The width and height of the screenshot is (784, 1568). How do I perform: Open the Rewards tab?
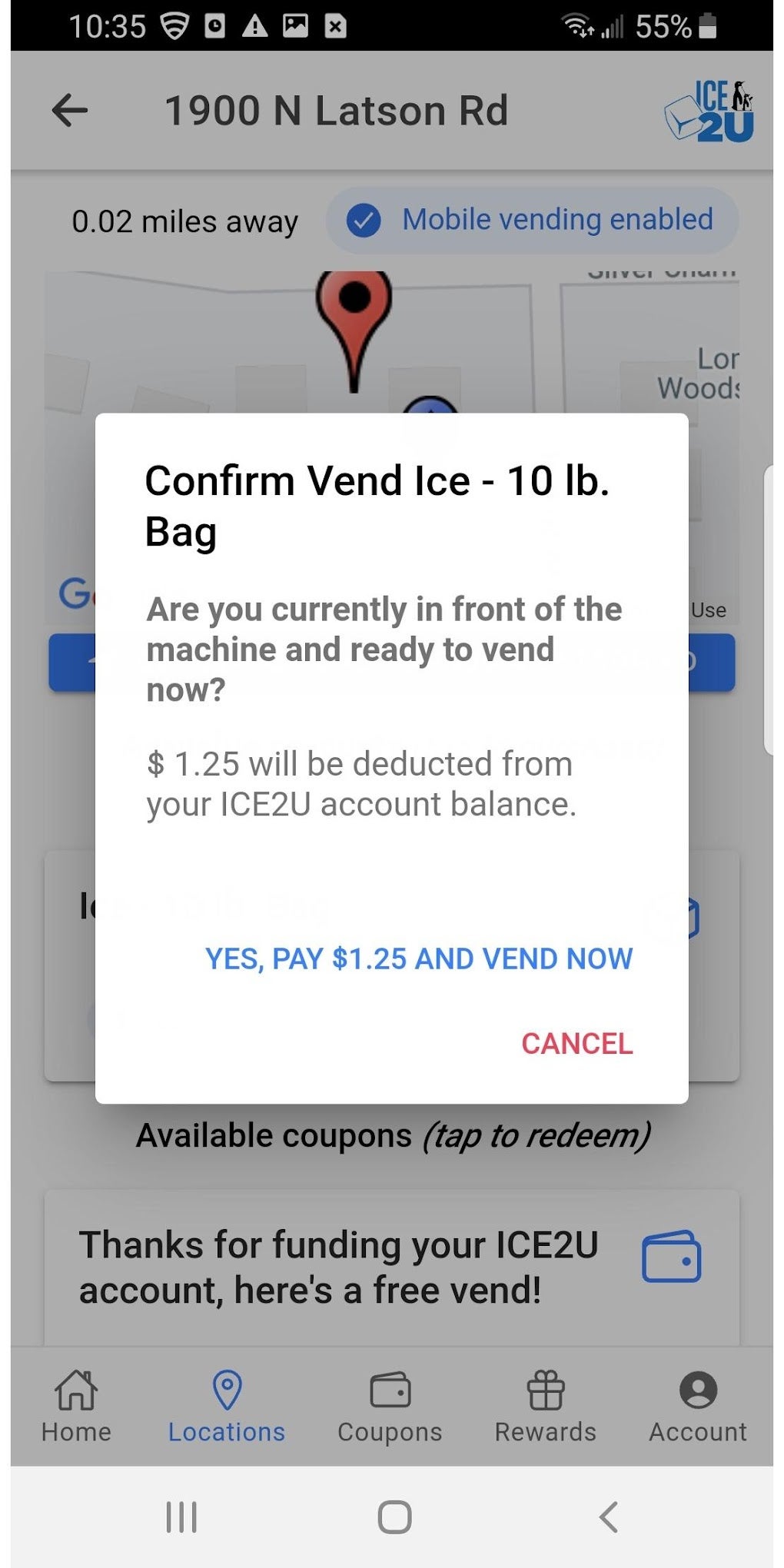(545, 1407)
